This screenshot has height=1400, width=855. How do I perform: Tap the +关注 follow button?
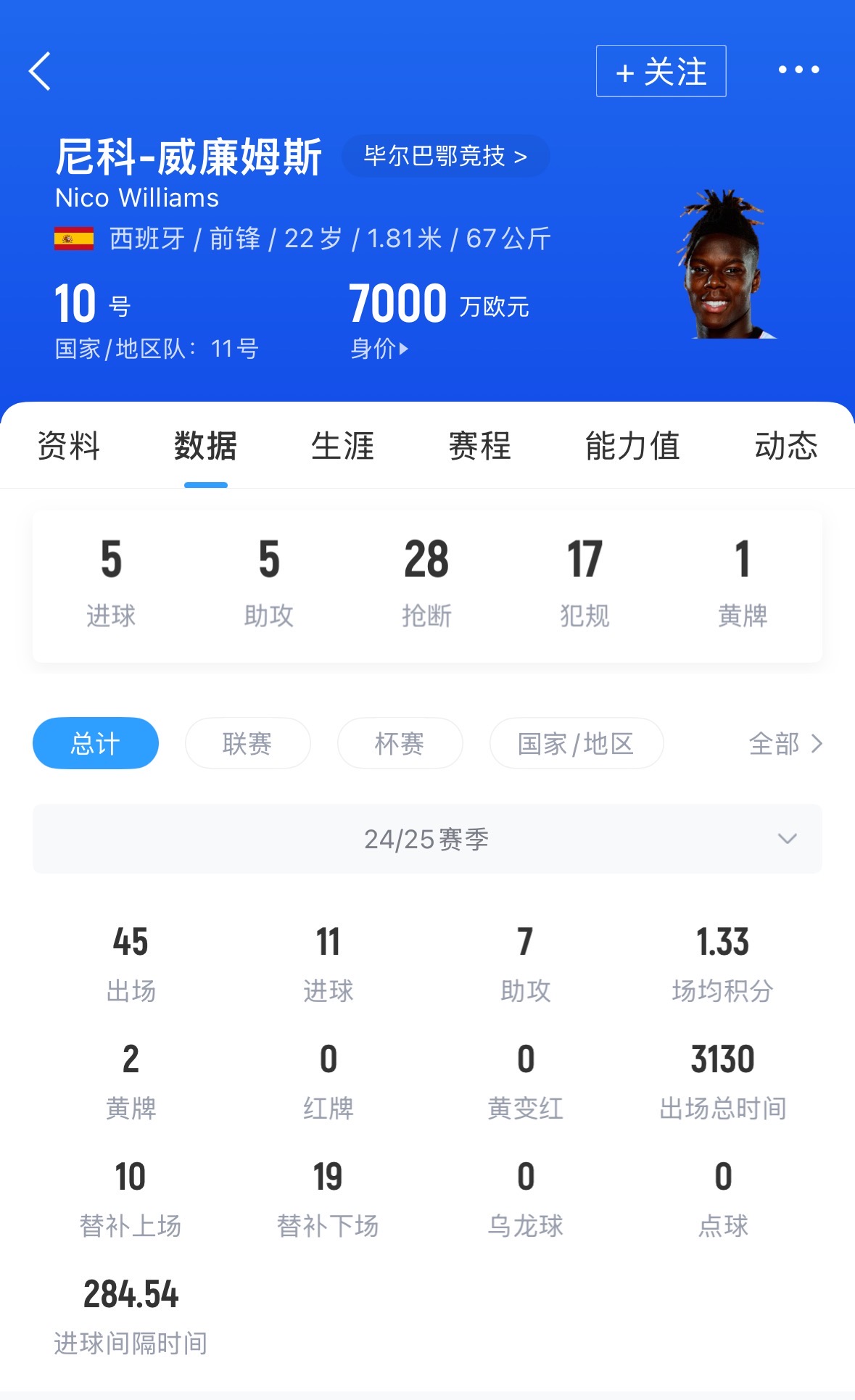click(661, 71)
